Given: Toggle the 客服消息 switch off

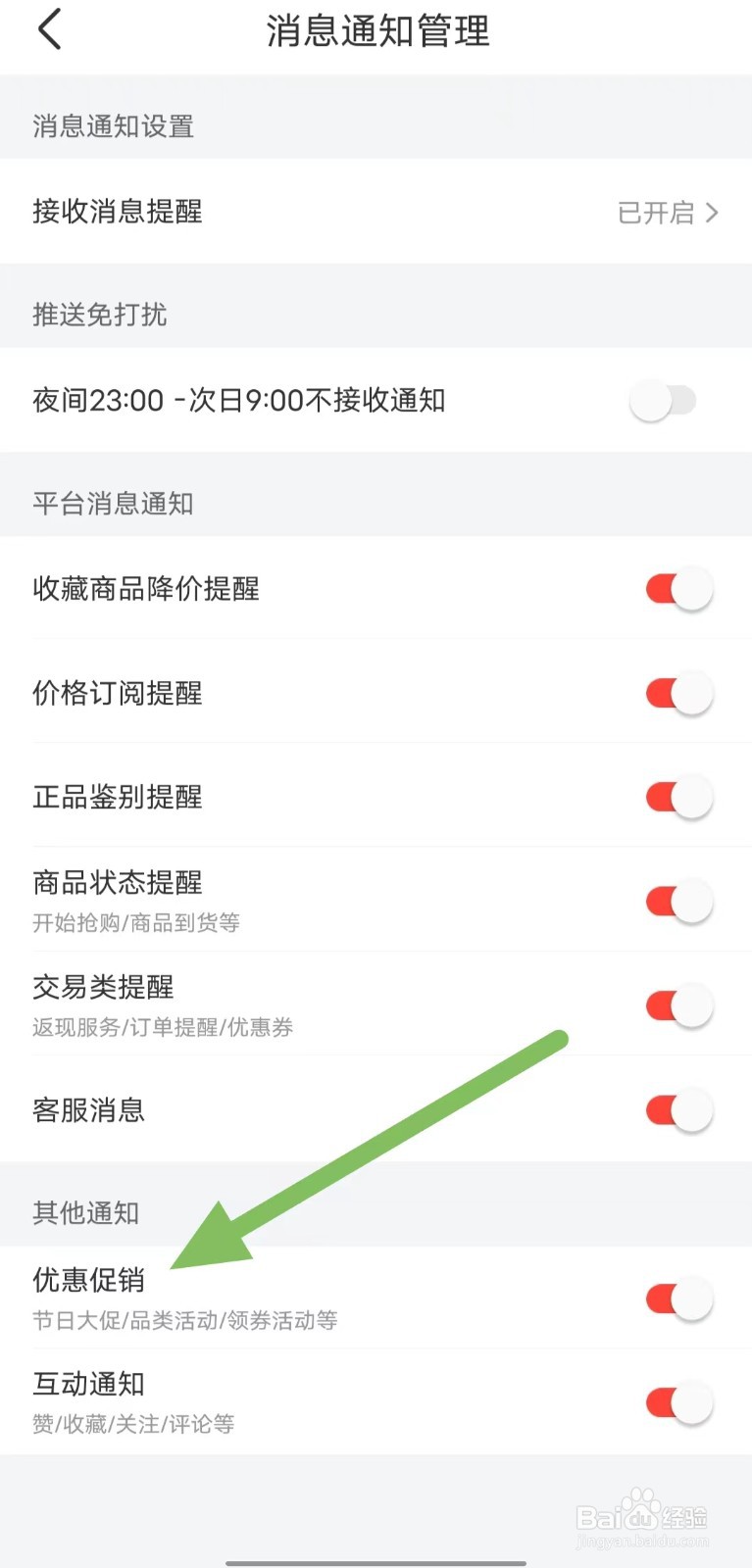Looking at the screenshot, I should point(677,1109).
